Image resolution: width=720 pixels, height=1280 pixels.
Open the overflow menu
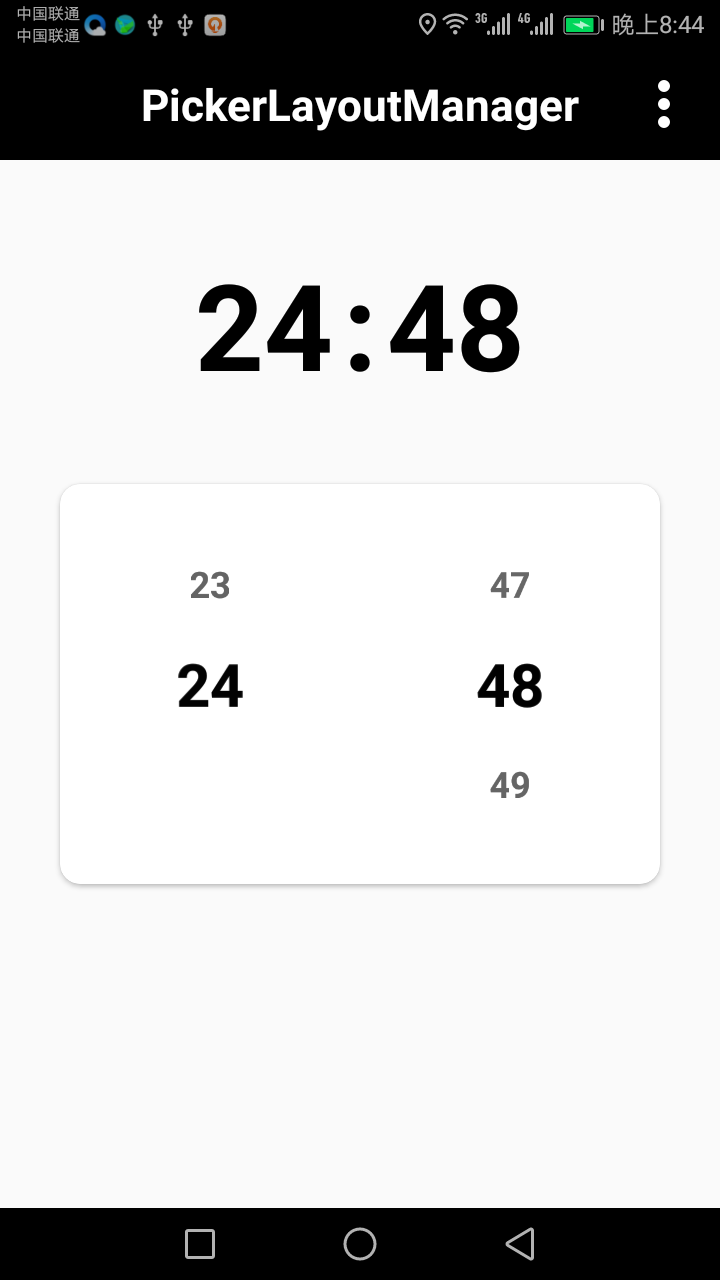(663, 105)
